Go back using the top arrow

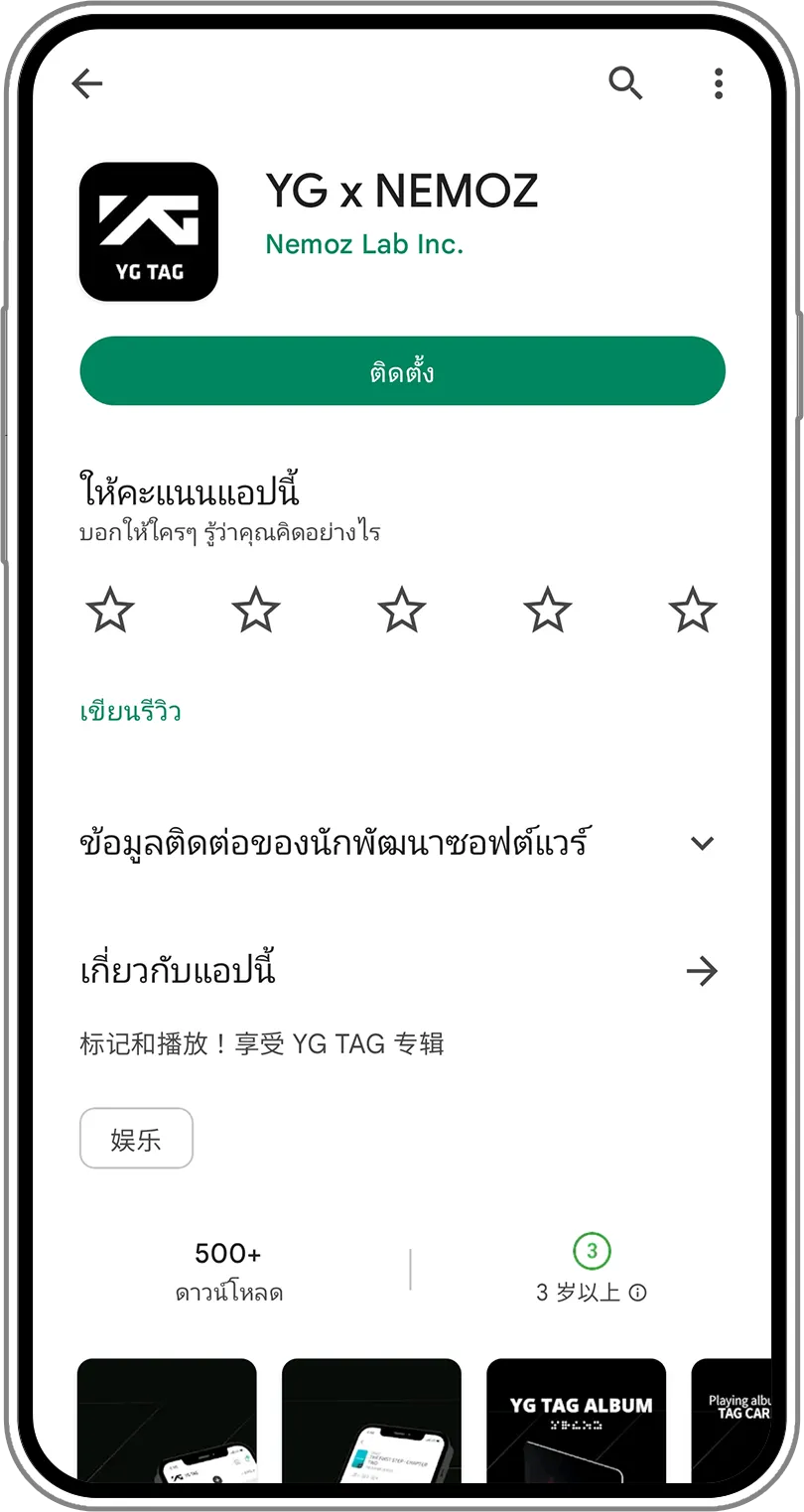[87, 85]
